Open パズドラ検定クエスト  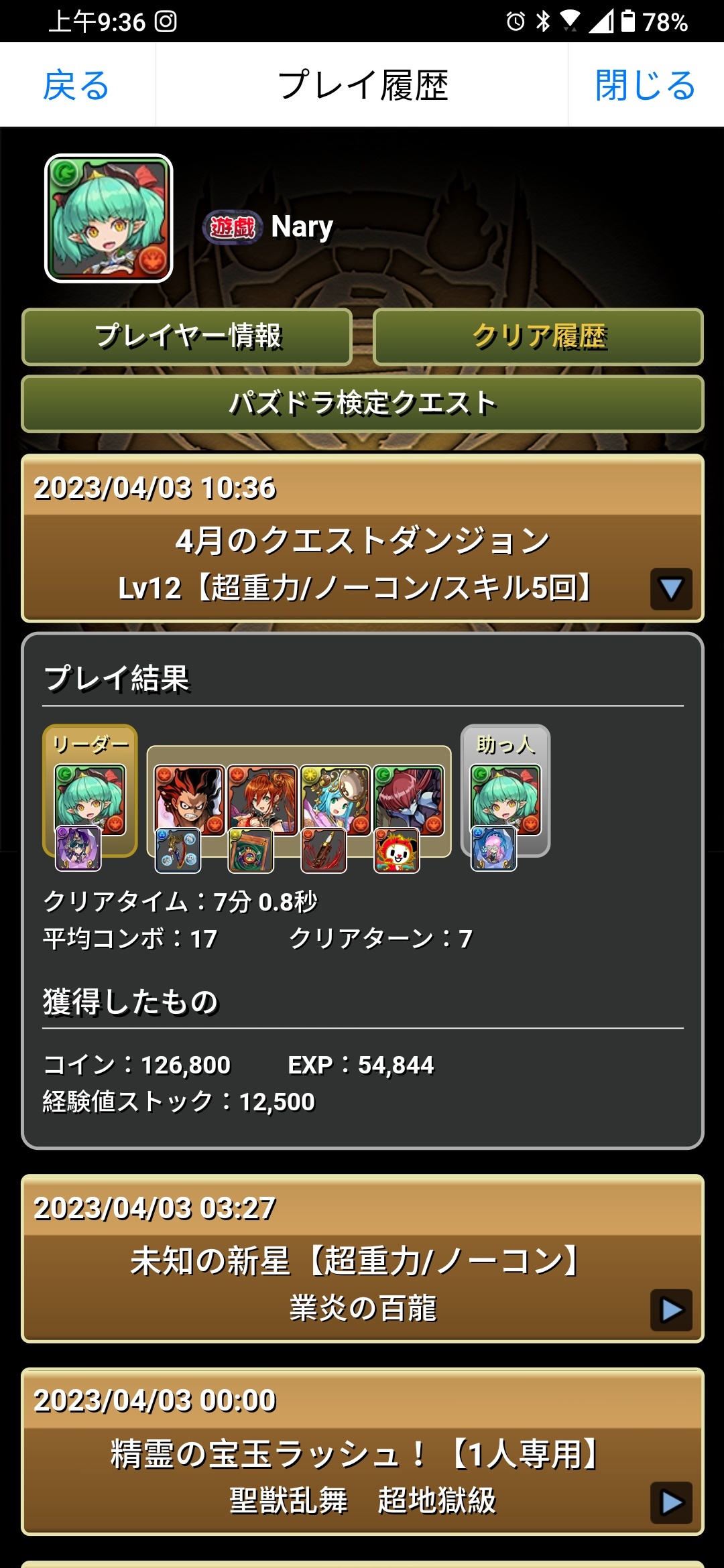[362, 403]
